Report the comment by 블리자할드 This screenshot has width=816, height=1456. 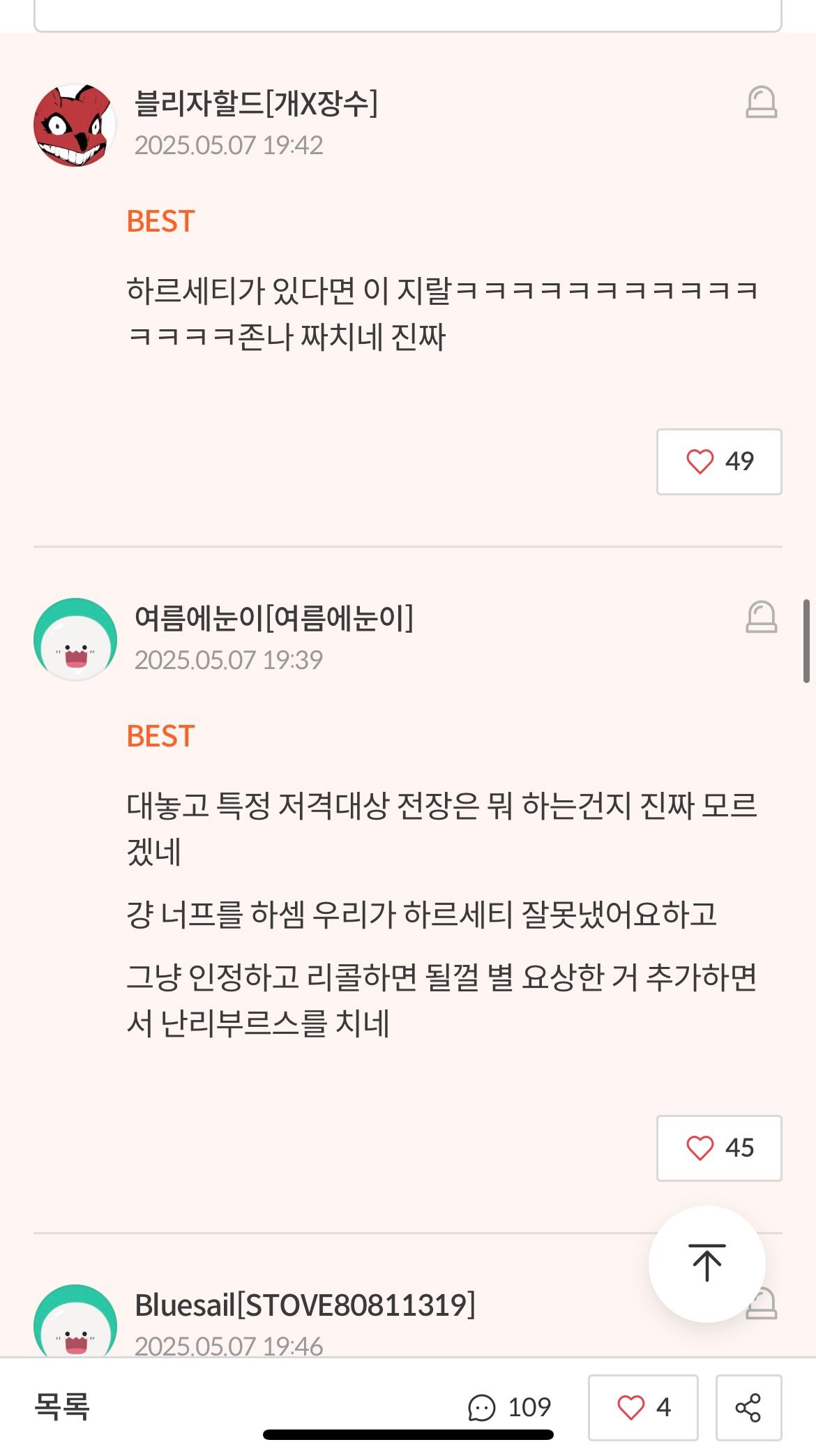click(x=761, y=103)
